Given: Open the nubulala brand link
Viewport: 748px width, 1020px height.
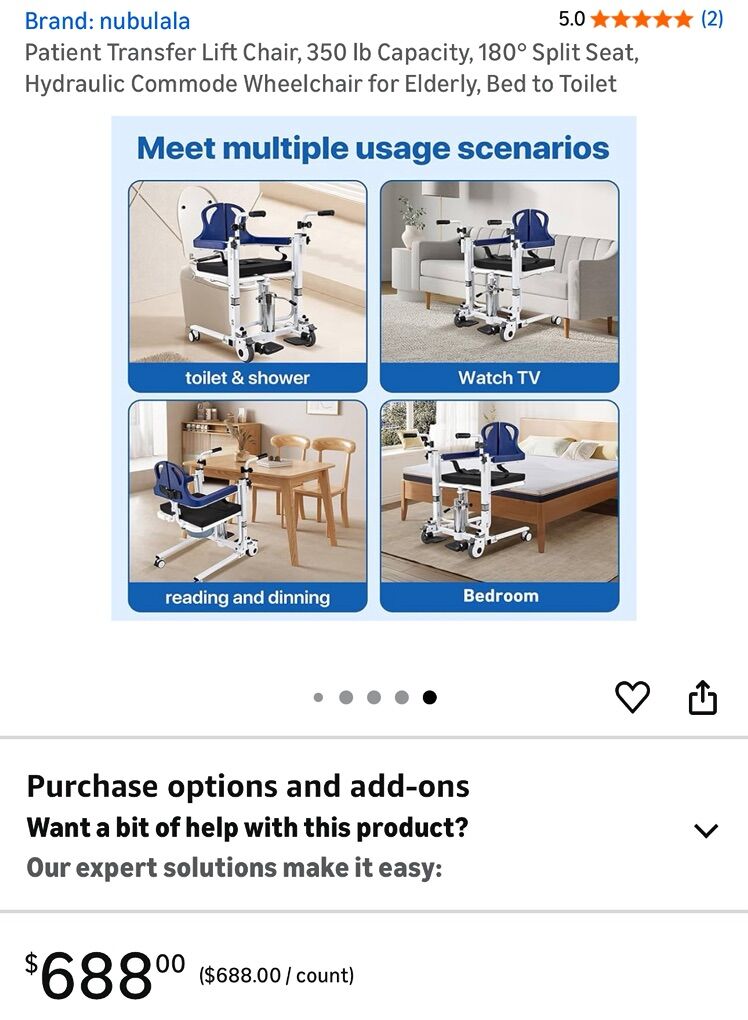Looking at the screenshot, I should click(x=107, y=21).
